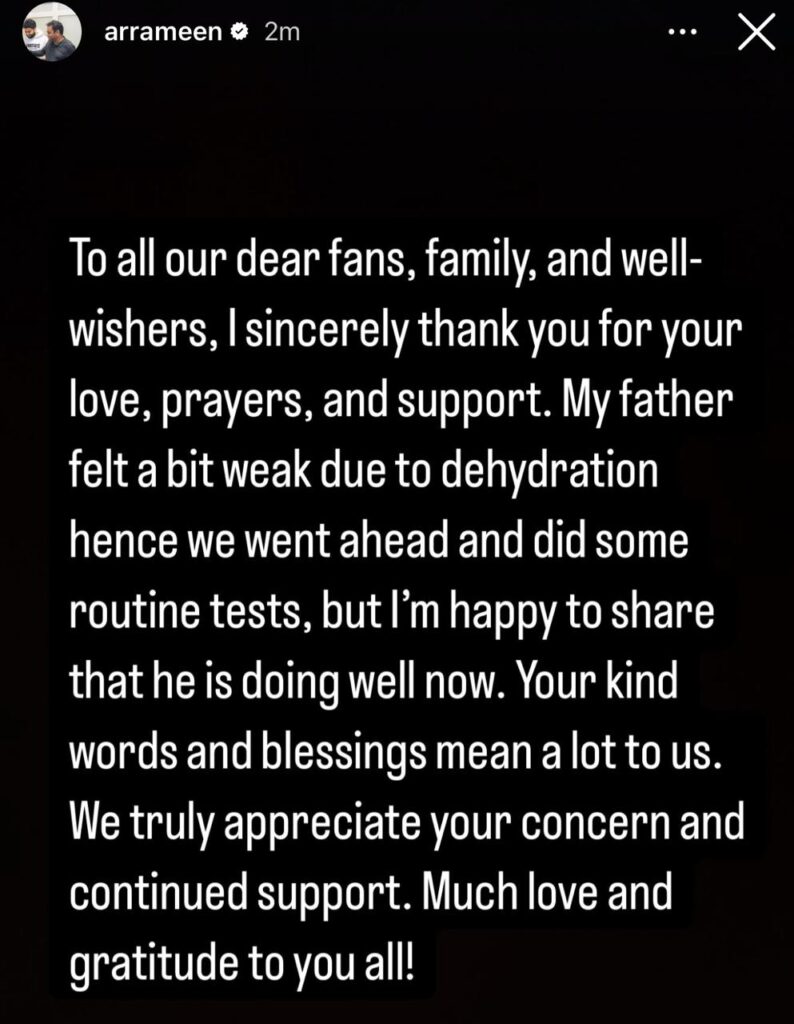Close the story viewer
Screen dimensions: 794x1024
[755, 33]
